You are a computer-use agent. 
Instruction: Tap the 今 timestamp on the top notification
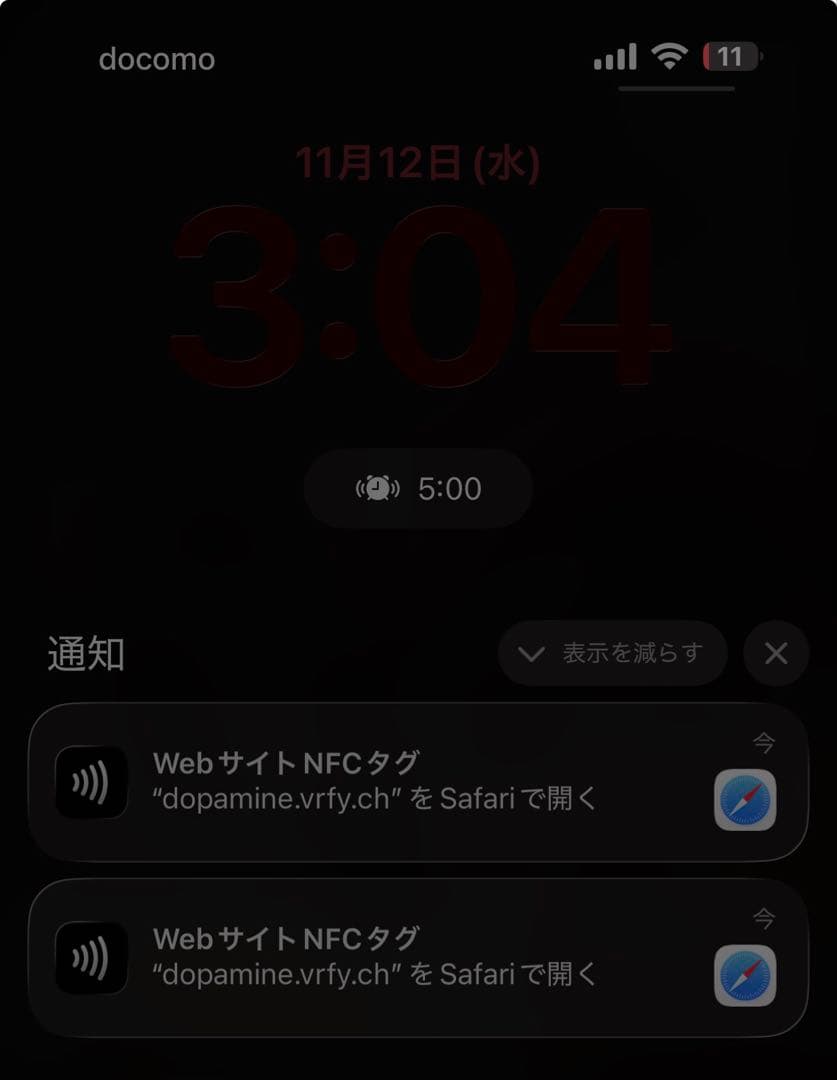(764, 742)
